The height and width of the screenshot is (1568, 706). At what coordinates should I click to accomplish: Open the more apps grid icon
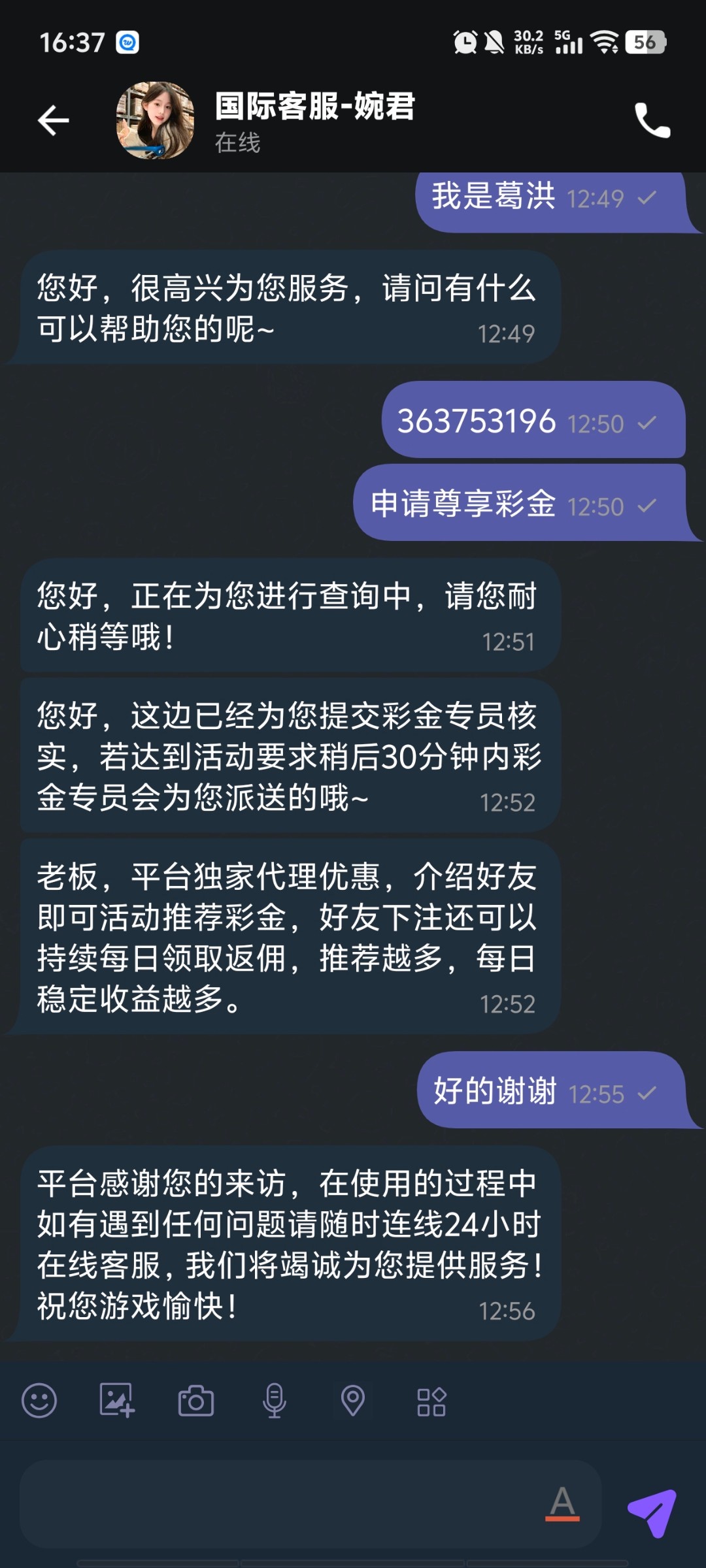point(431,1401)
